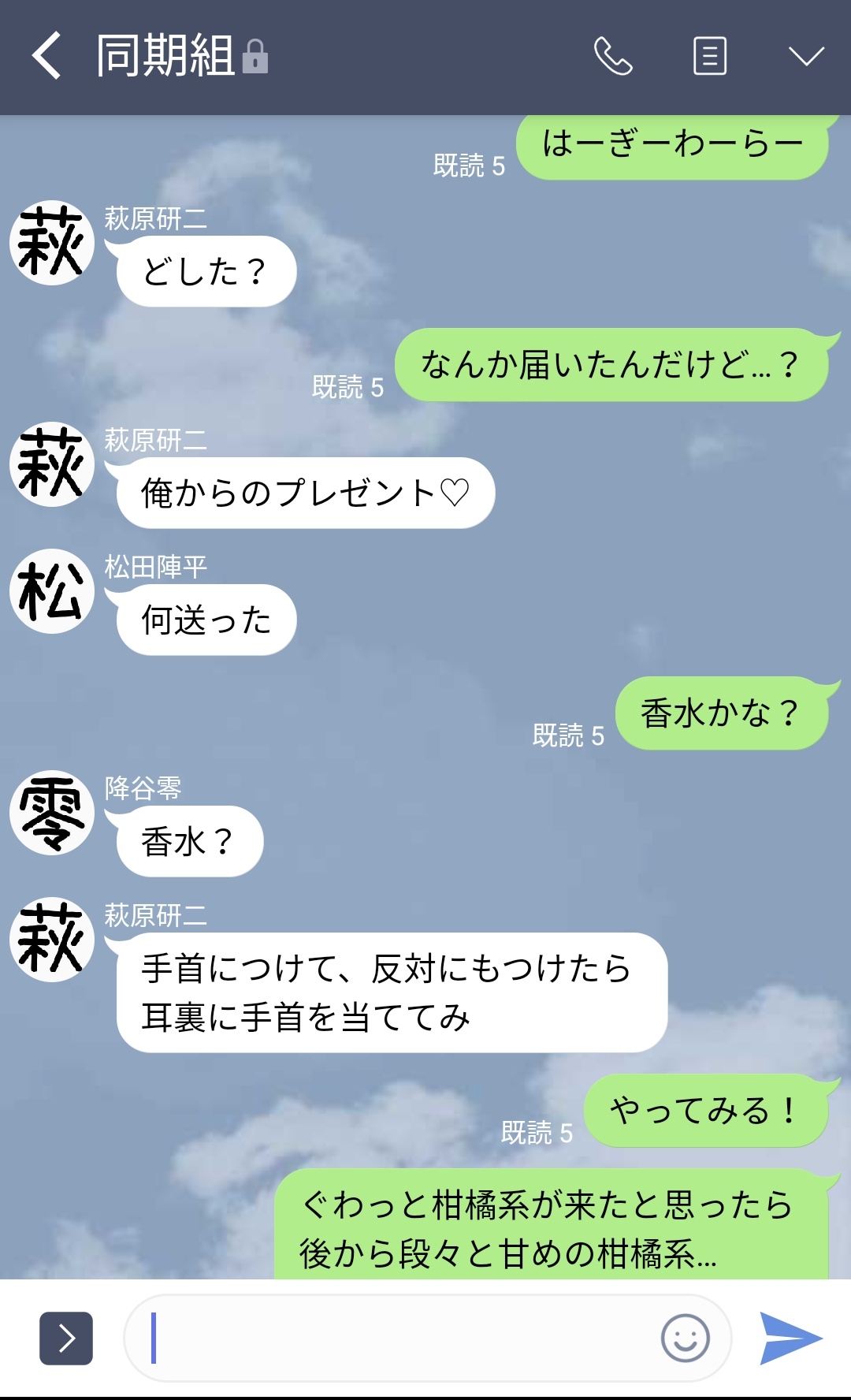
Task: Expand the chat menu chevron in the header
Action: pyautogui.click(x=806, y=56)
